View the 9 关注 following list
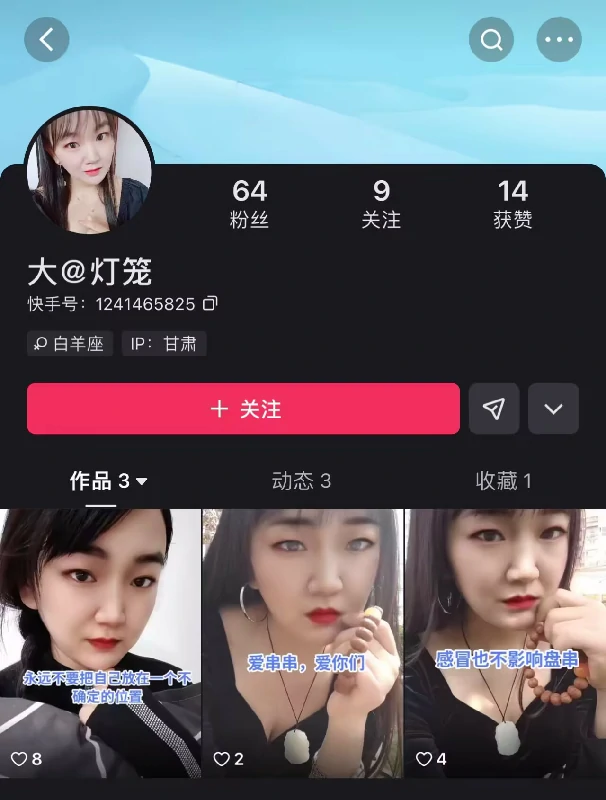Screen dimensions: 606x800 381,204
